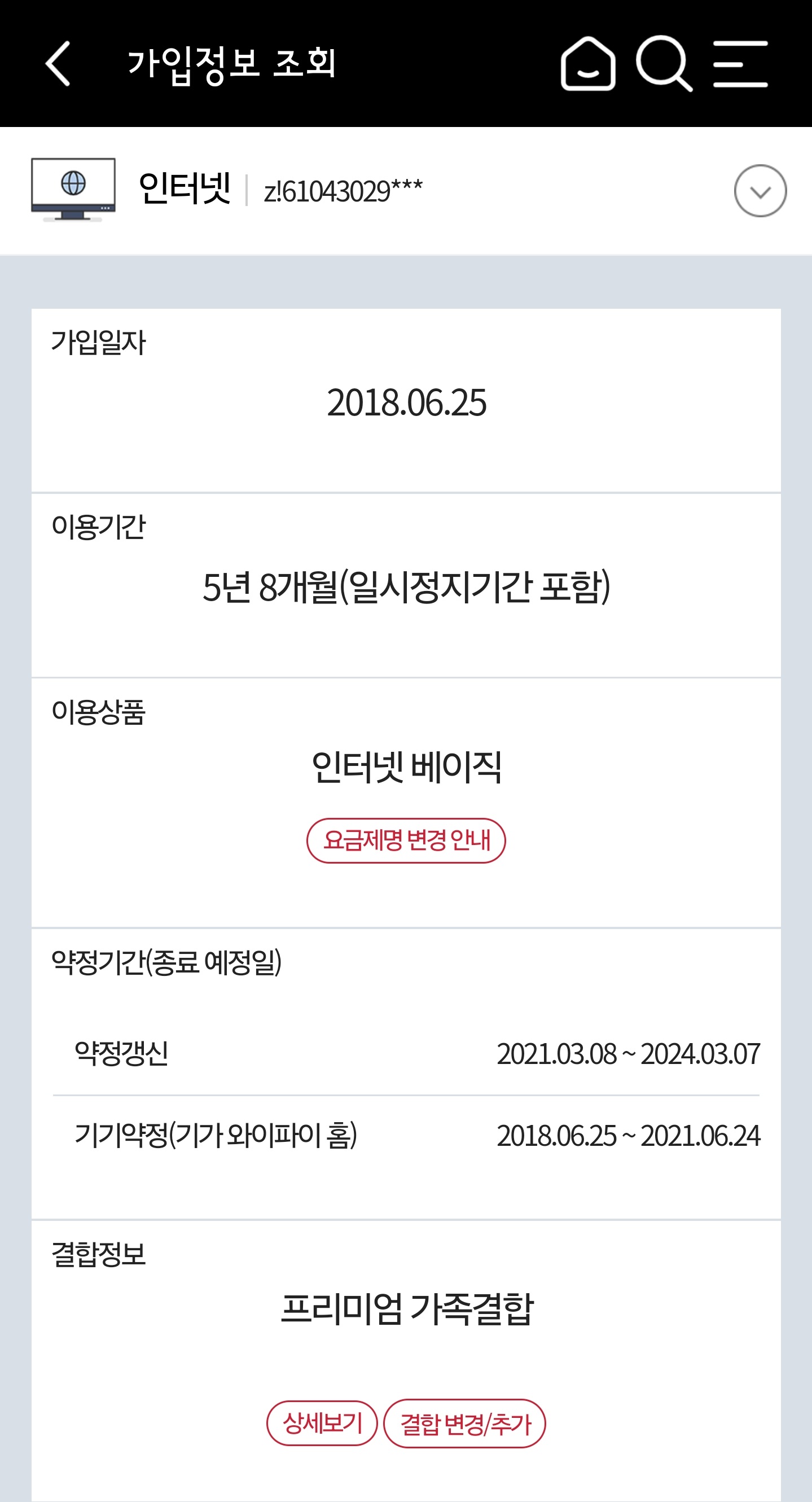The width and height of the screenshot is (812, 1502).
Task: Open the hamburger menu
Action: pyautogui.click(x=740, y=64)
